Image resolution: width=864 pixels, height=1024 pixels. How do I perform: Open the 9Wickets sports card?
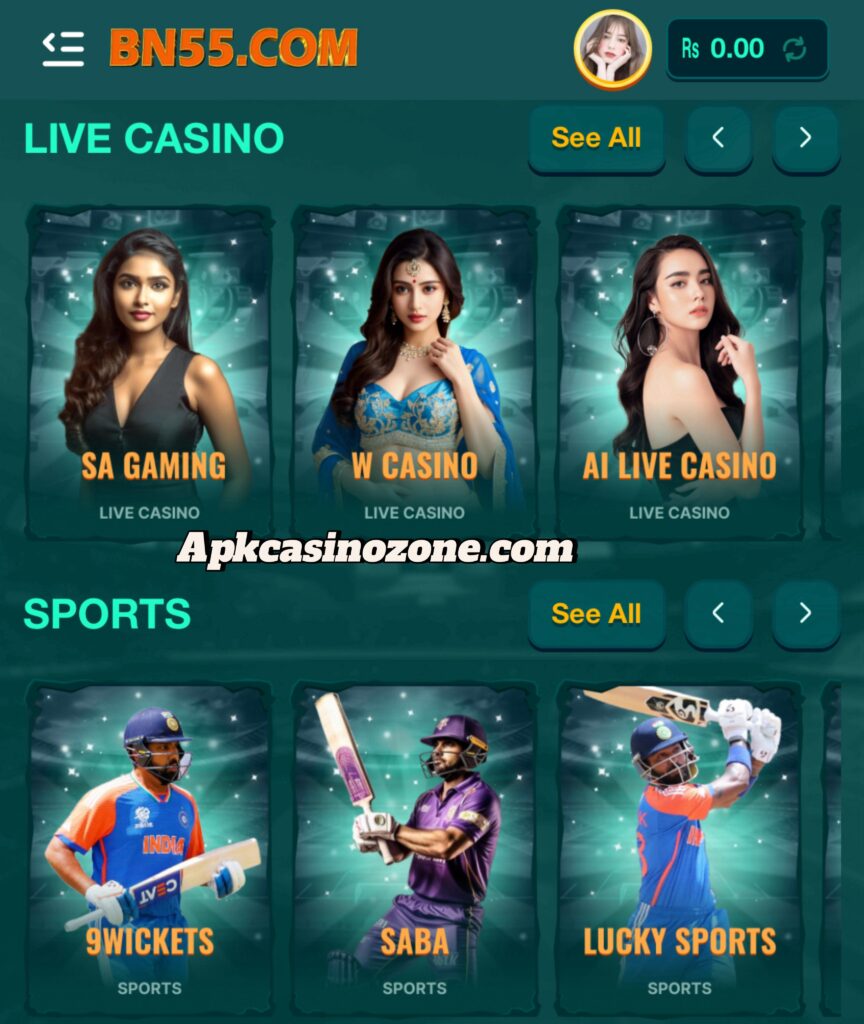click(x=150, y=848)
